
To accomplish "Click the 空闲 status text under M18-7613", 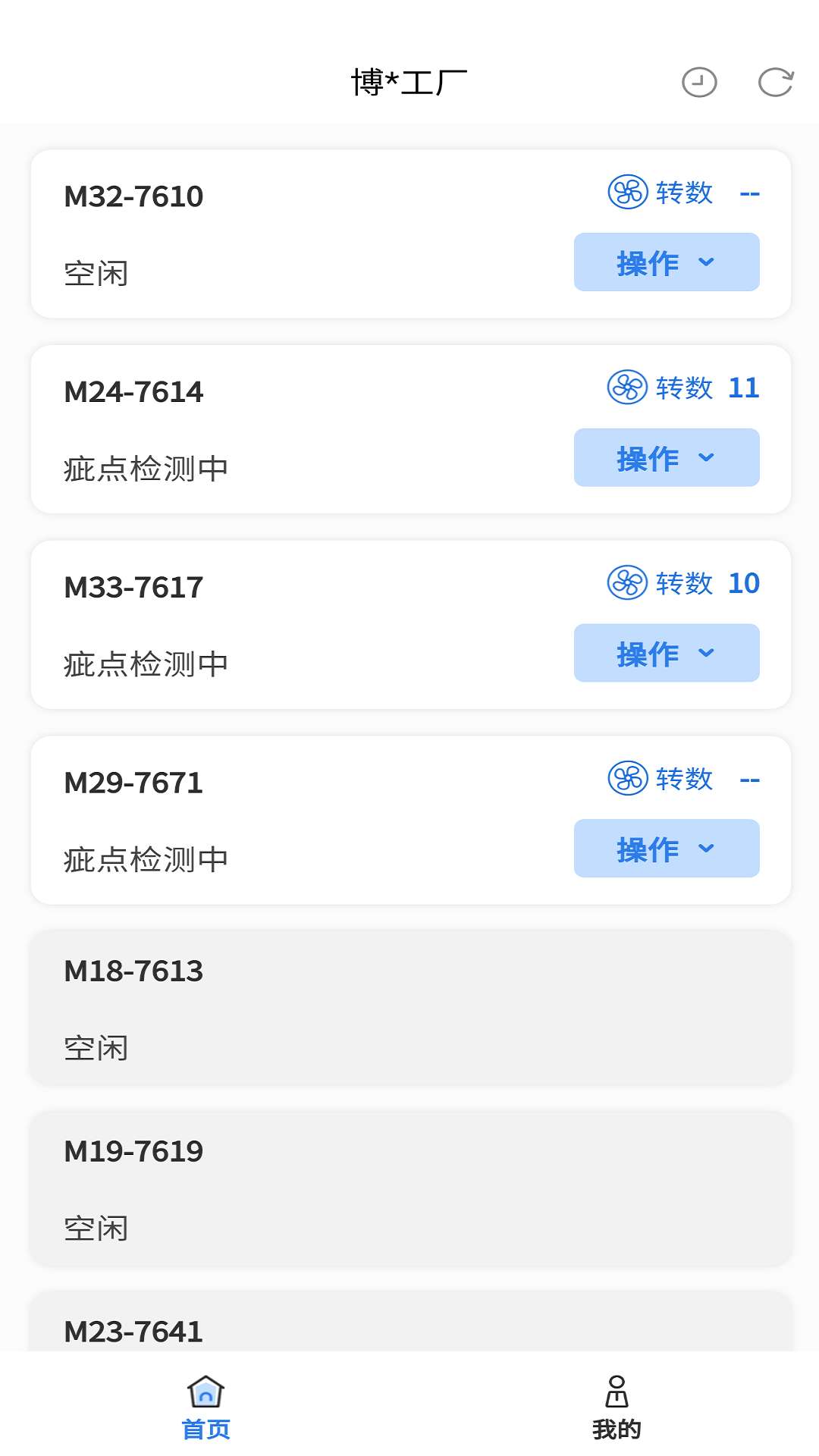I will click(96, 1050).
